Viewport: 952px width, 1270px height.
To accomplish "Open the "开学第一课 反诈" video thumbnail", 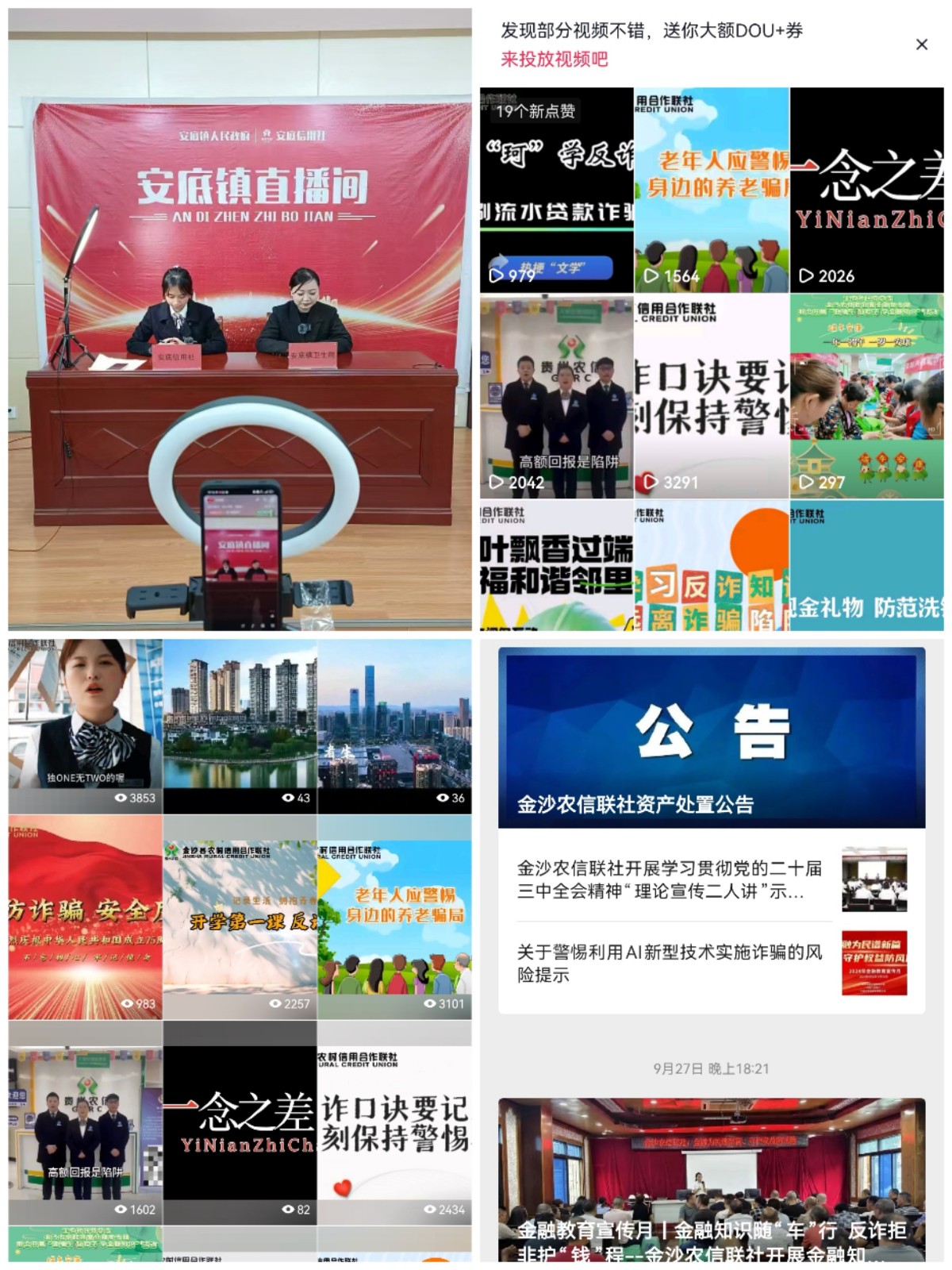I will point(238,921).
